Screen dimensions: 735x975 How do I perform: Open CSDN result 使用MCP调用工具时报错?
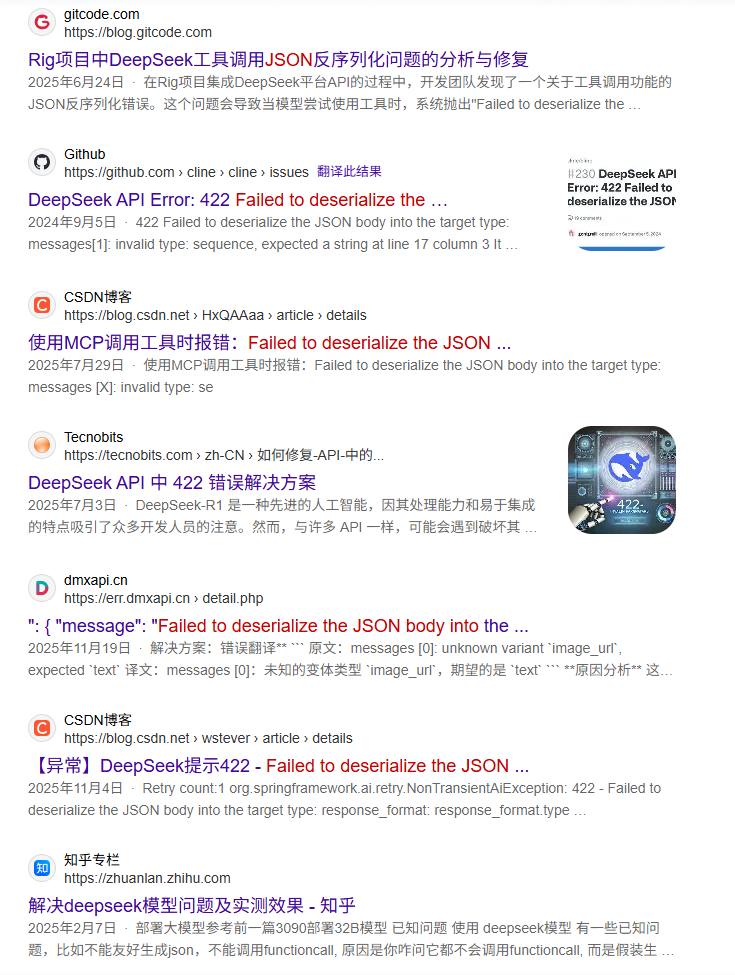click(269, 343)
